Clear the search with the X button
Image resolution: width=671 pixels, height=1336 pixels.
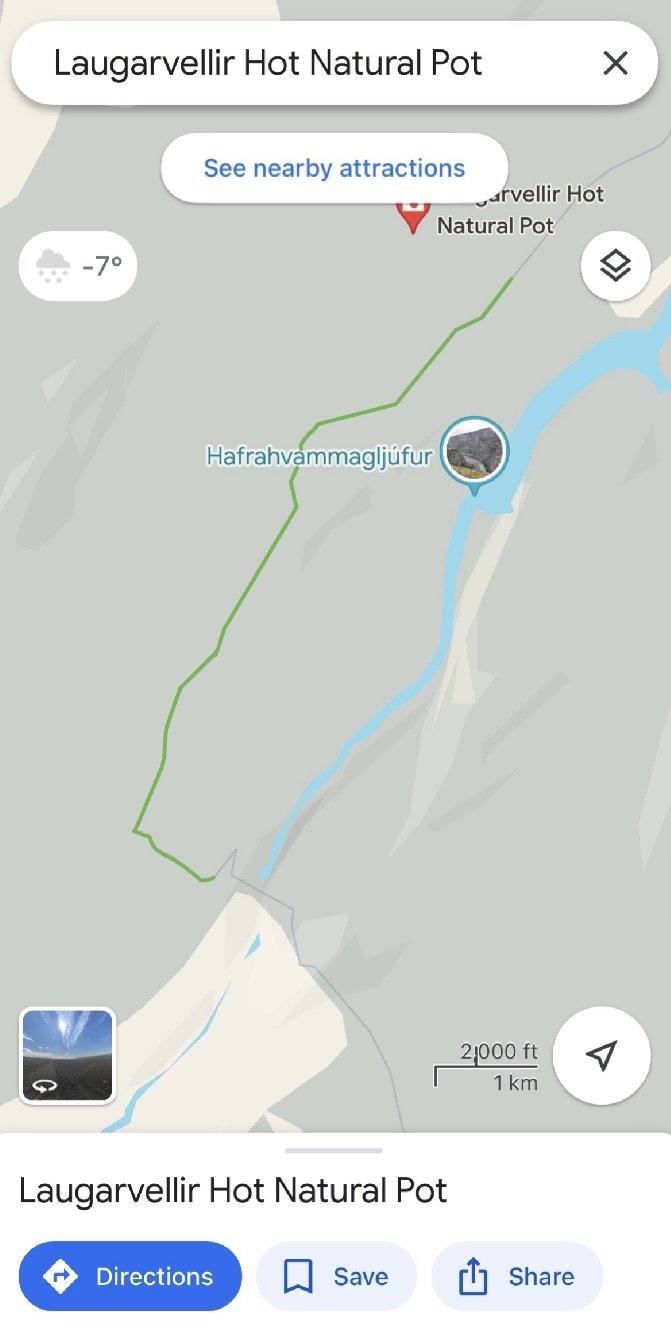tap(615, 64)
